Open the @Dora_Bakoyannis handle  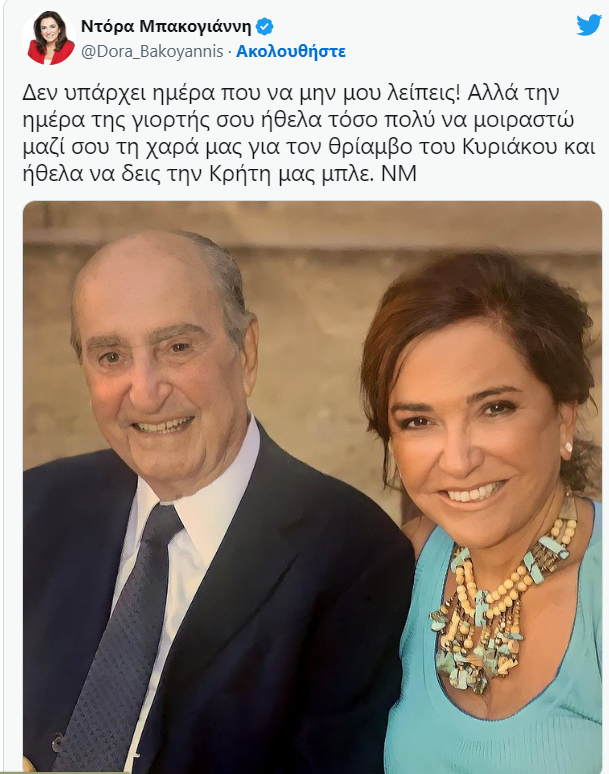coord(153,50)
